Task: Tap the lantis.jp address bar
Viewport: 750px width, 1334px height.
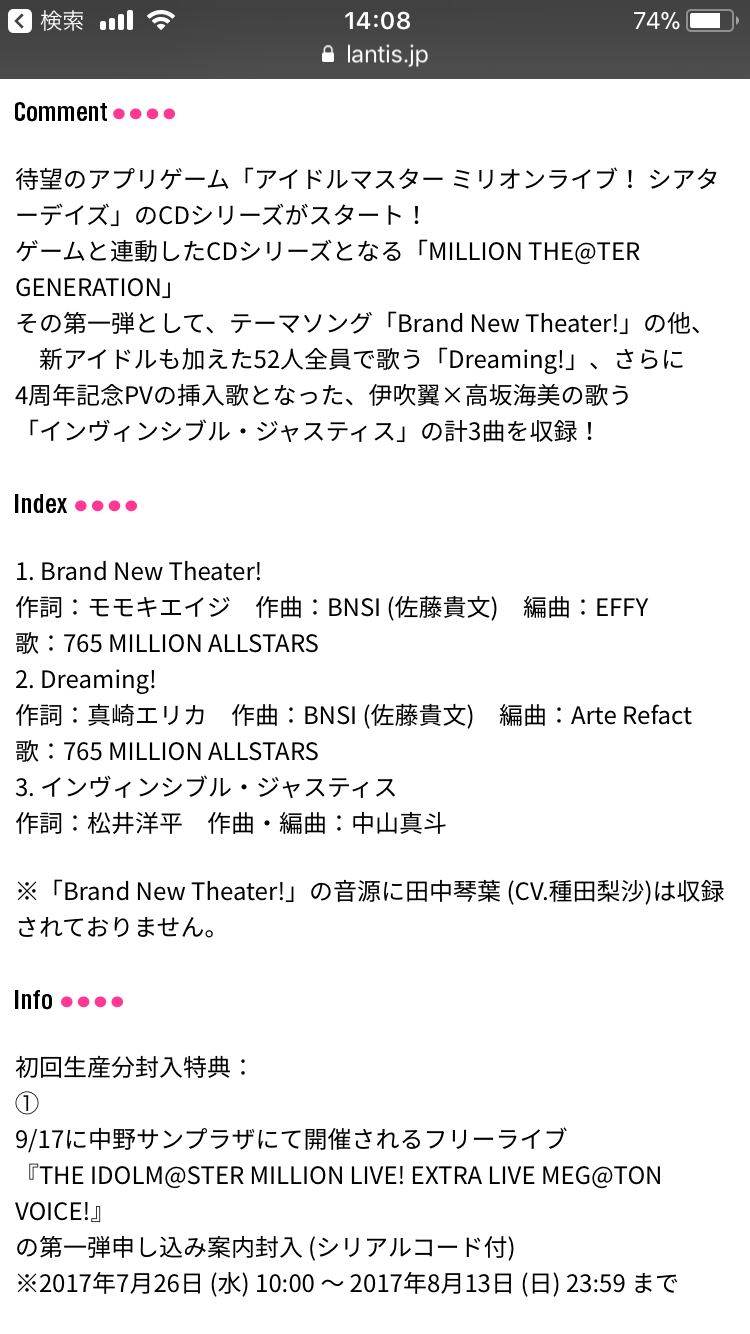Action: [375, 55]
